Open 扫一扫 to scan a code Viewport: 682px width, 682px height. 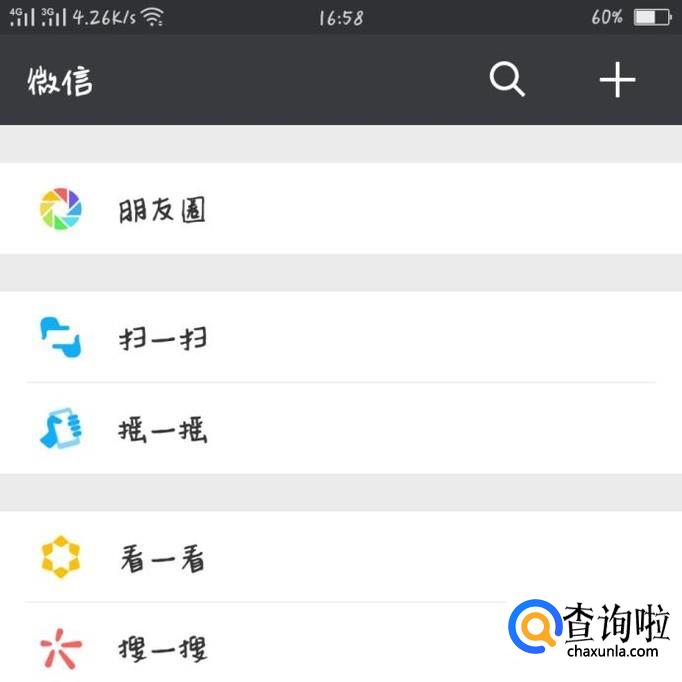161,338
